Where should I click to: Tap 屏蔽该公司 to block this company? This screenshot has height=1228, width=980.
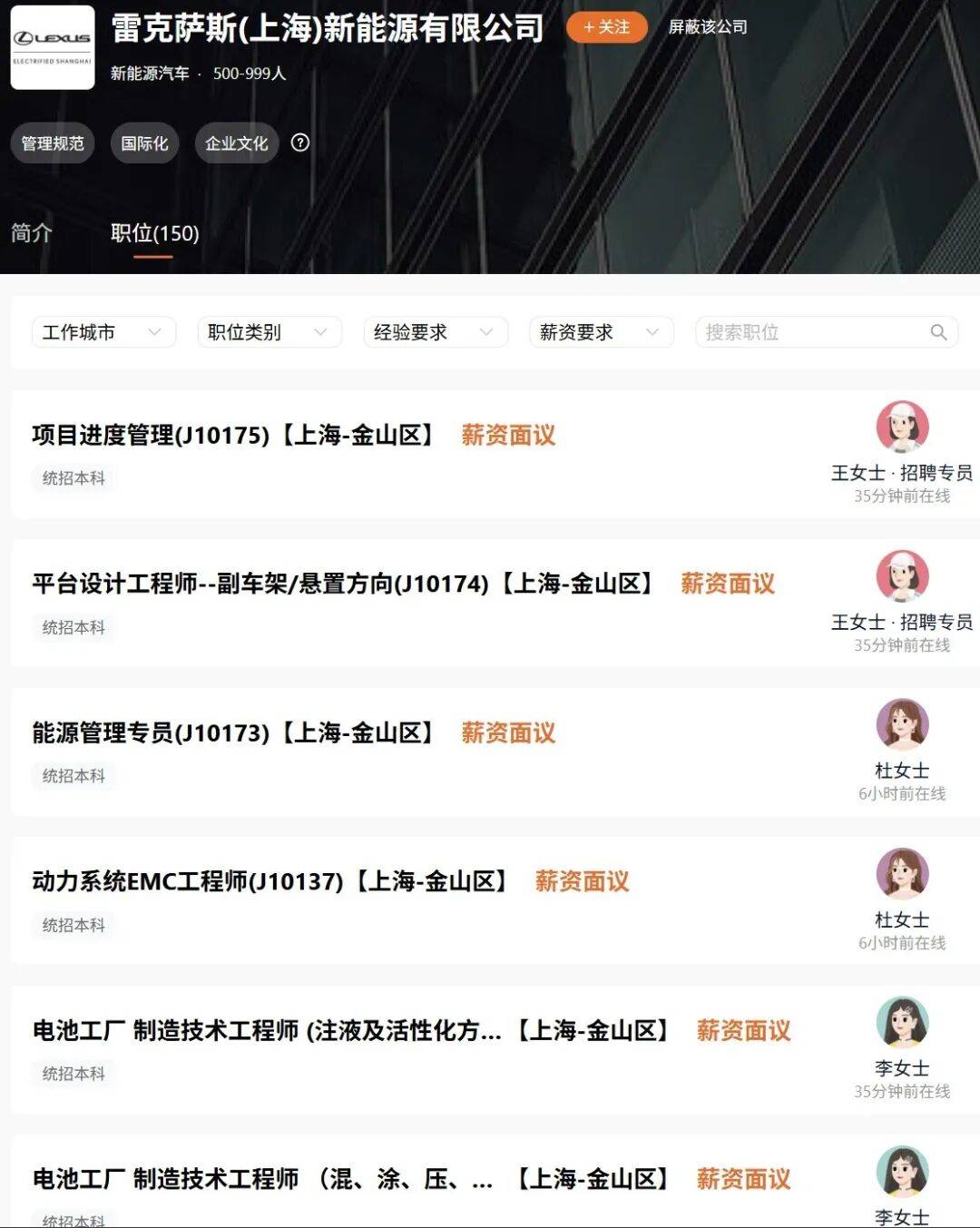click(708, 27)
